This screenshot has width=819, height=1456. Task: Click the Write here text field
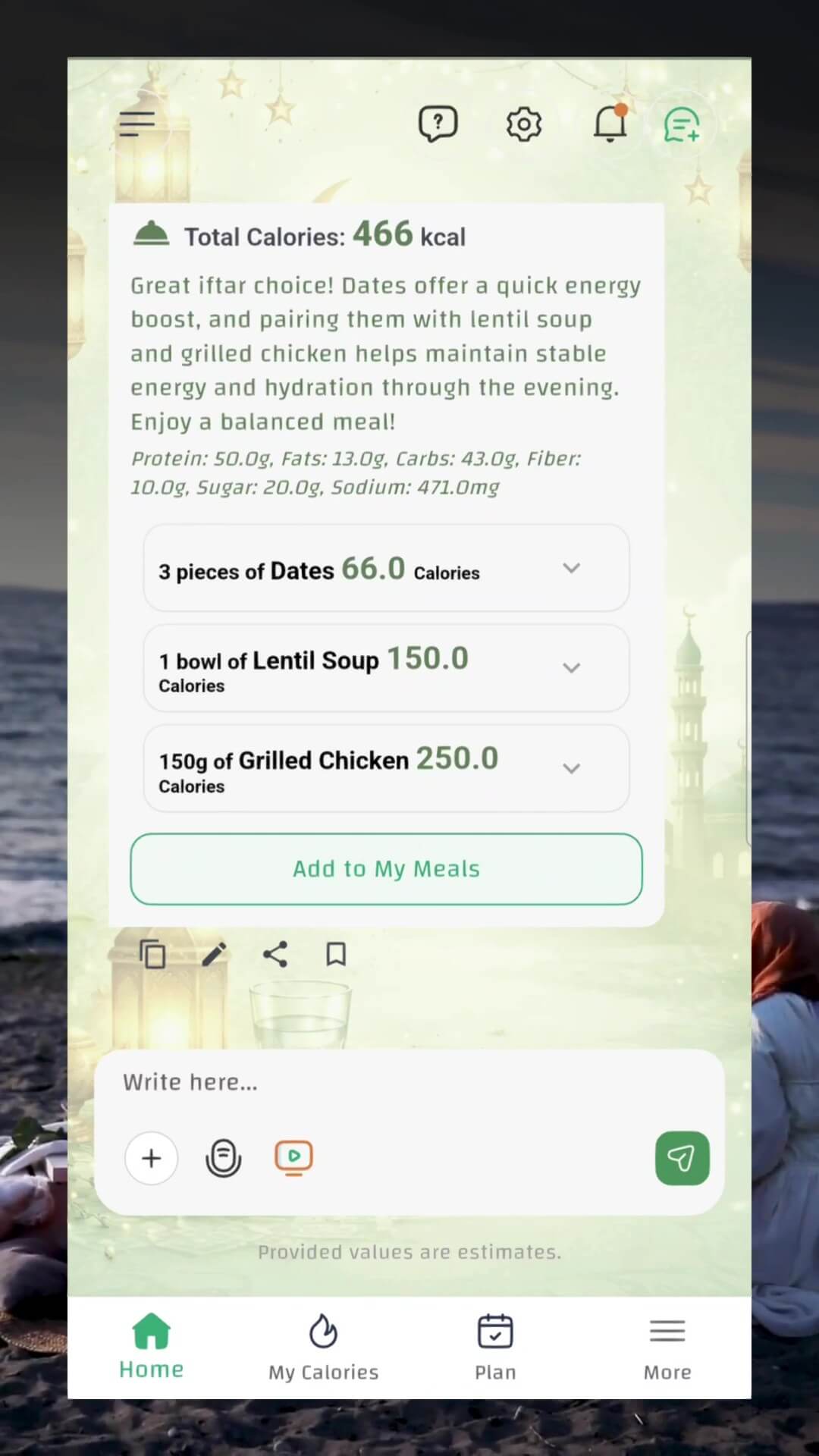pos(341,1082)
